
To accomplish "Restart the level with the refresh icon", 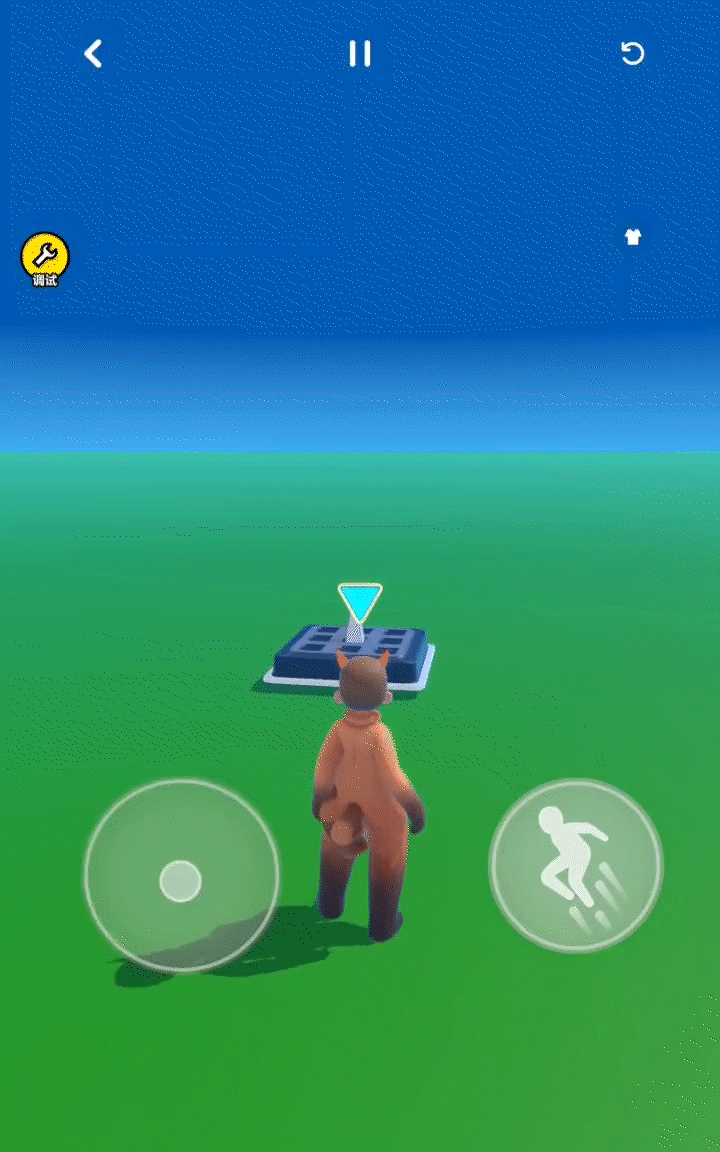I will coord(632,54).
